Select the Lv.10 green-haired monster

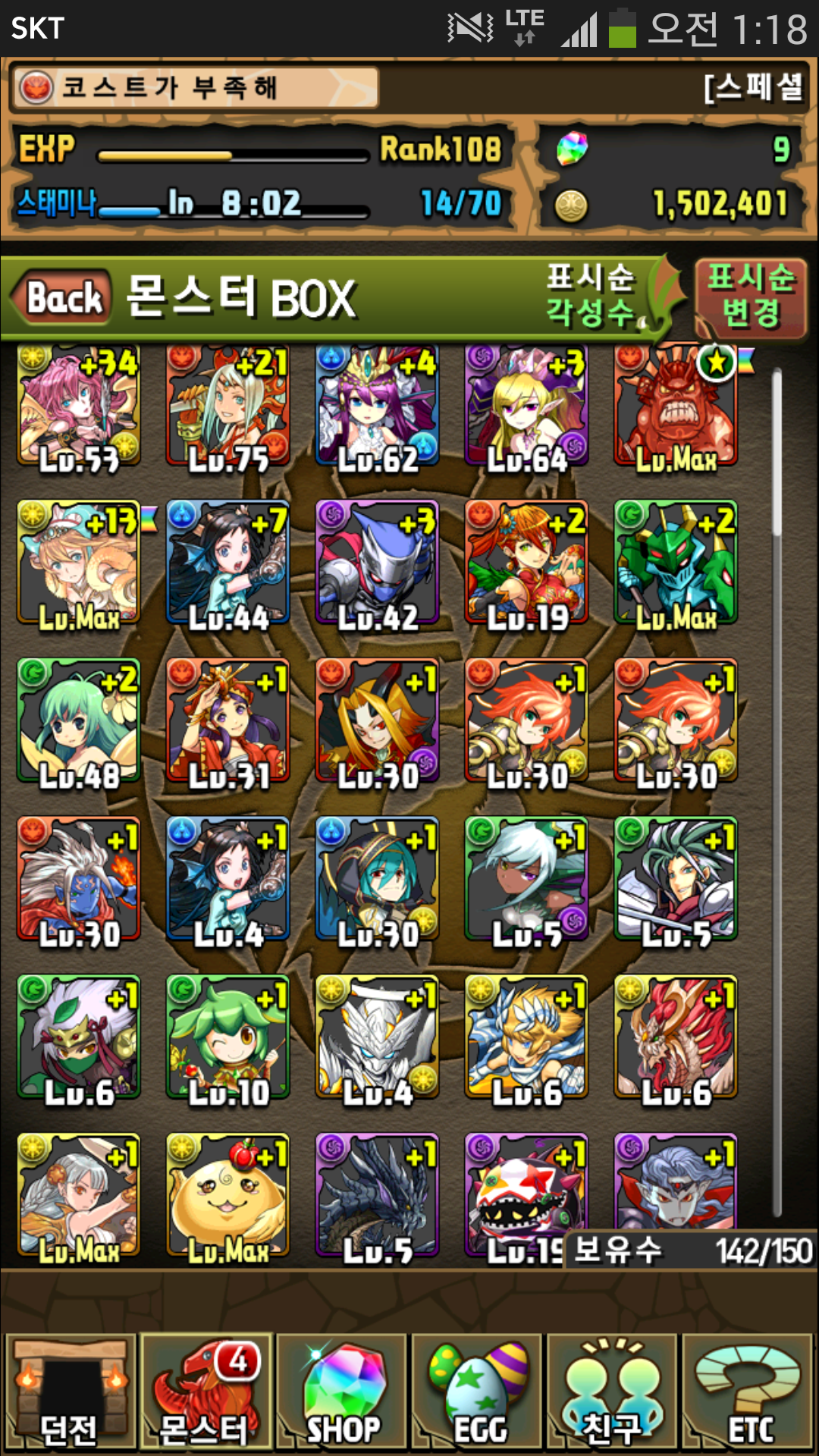227,1037
